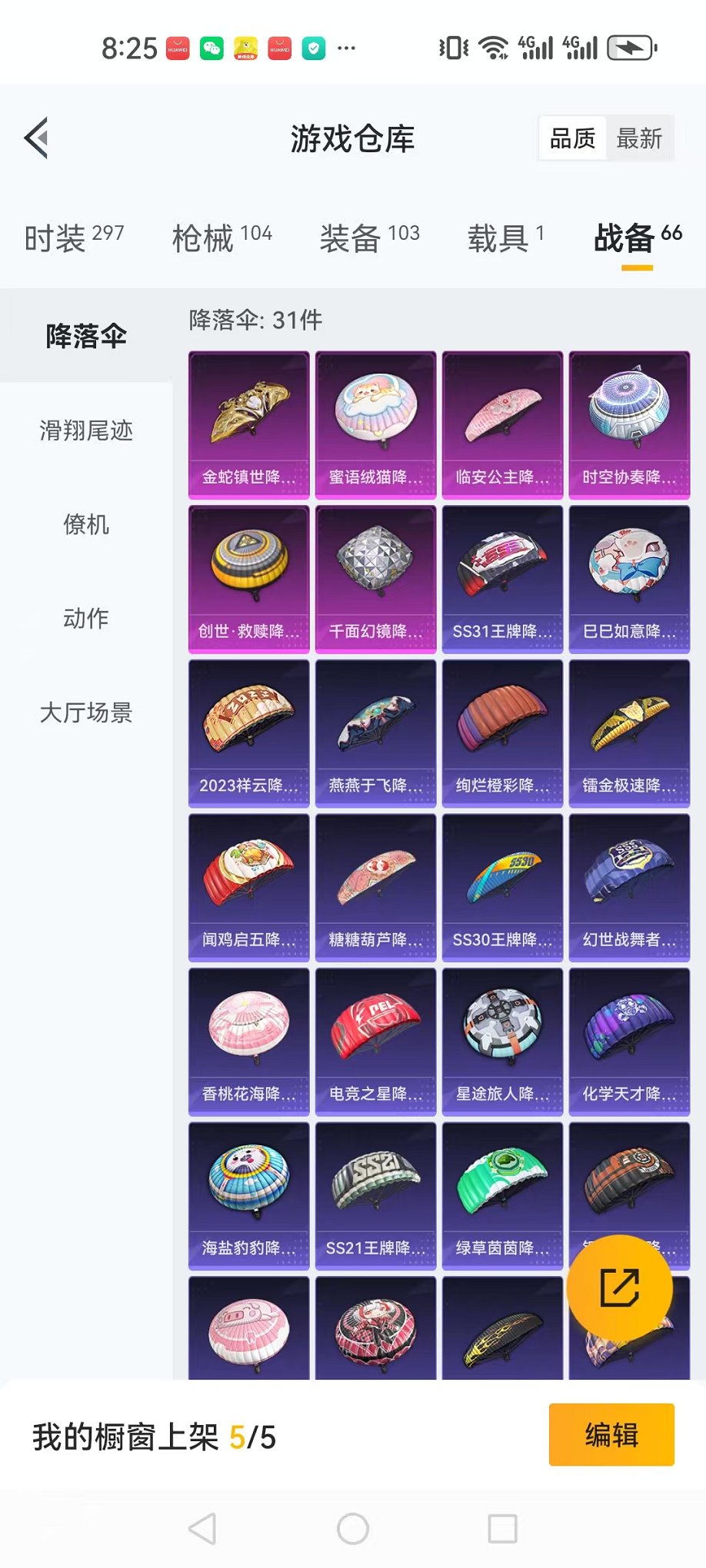Tap the 编辑 button

tap(611, 1435)
